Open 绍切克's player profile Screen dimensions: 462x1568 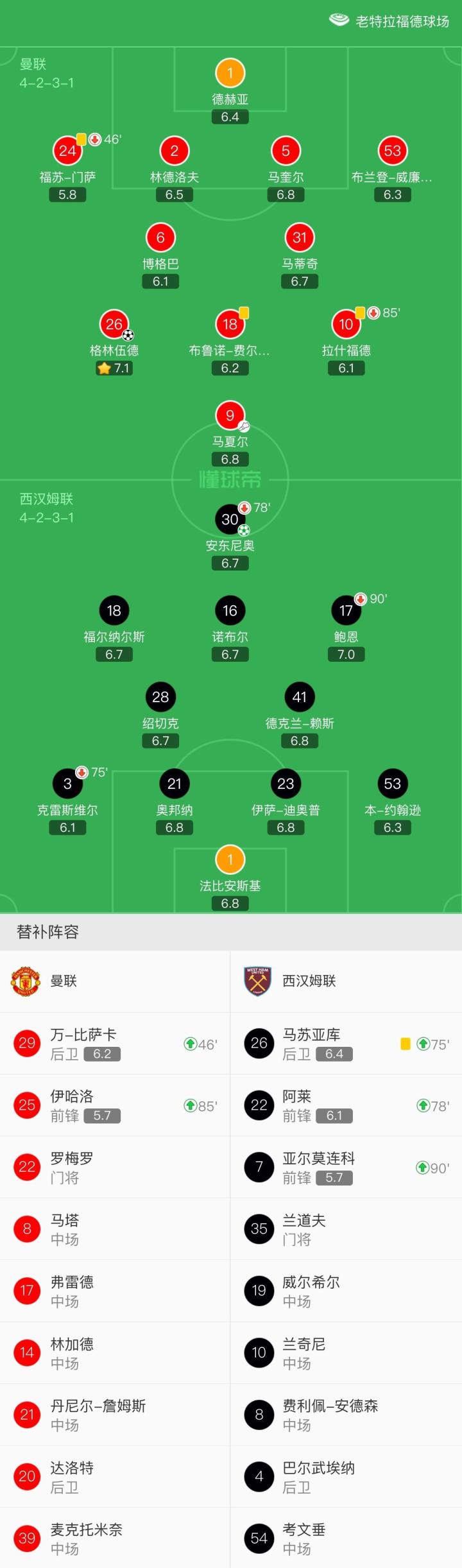[160, 698]
